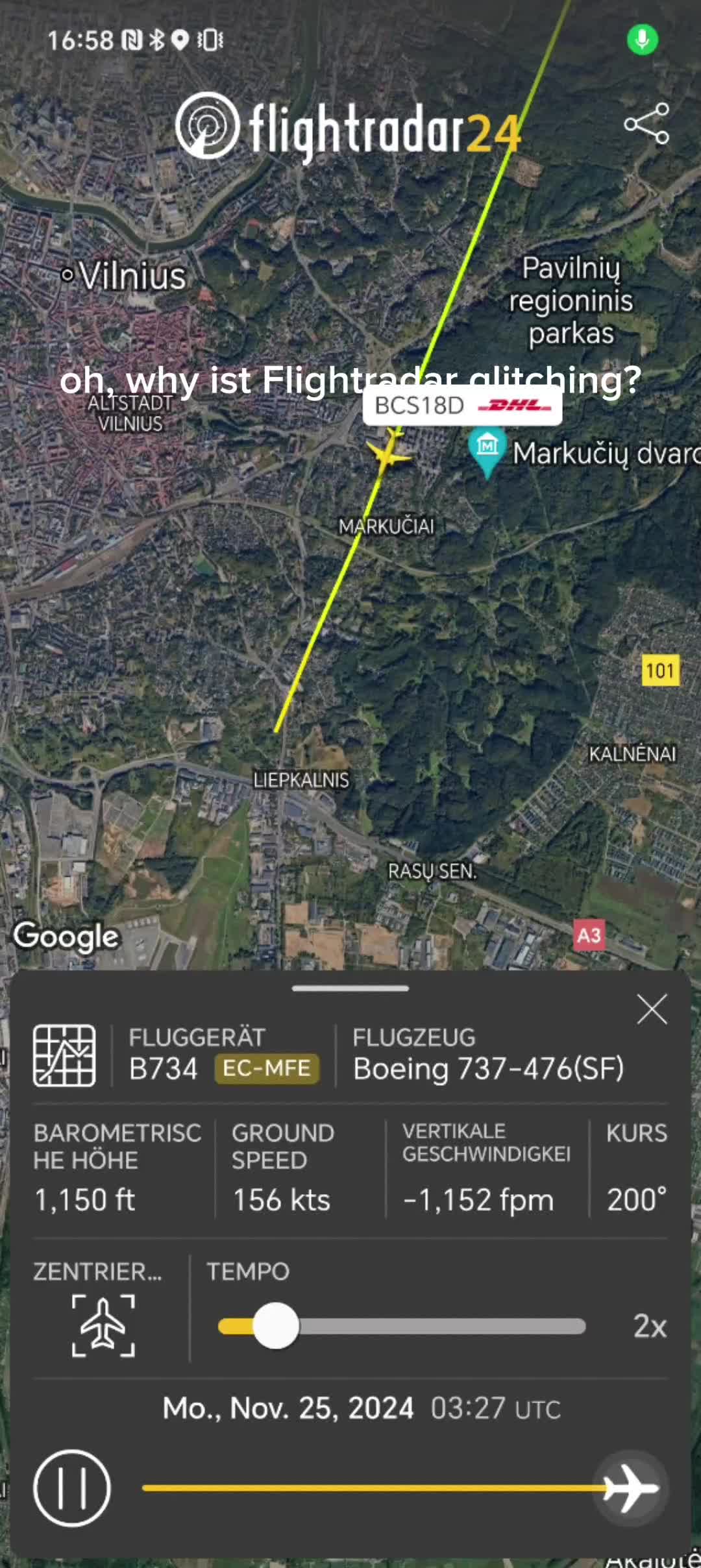This screenshot has height=1568, width=701.
Task: Adjust the Tempo playback speed slider
Action: [x=276, y=1326]
